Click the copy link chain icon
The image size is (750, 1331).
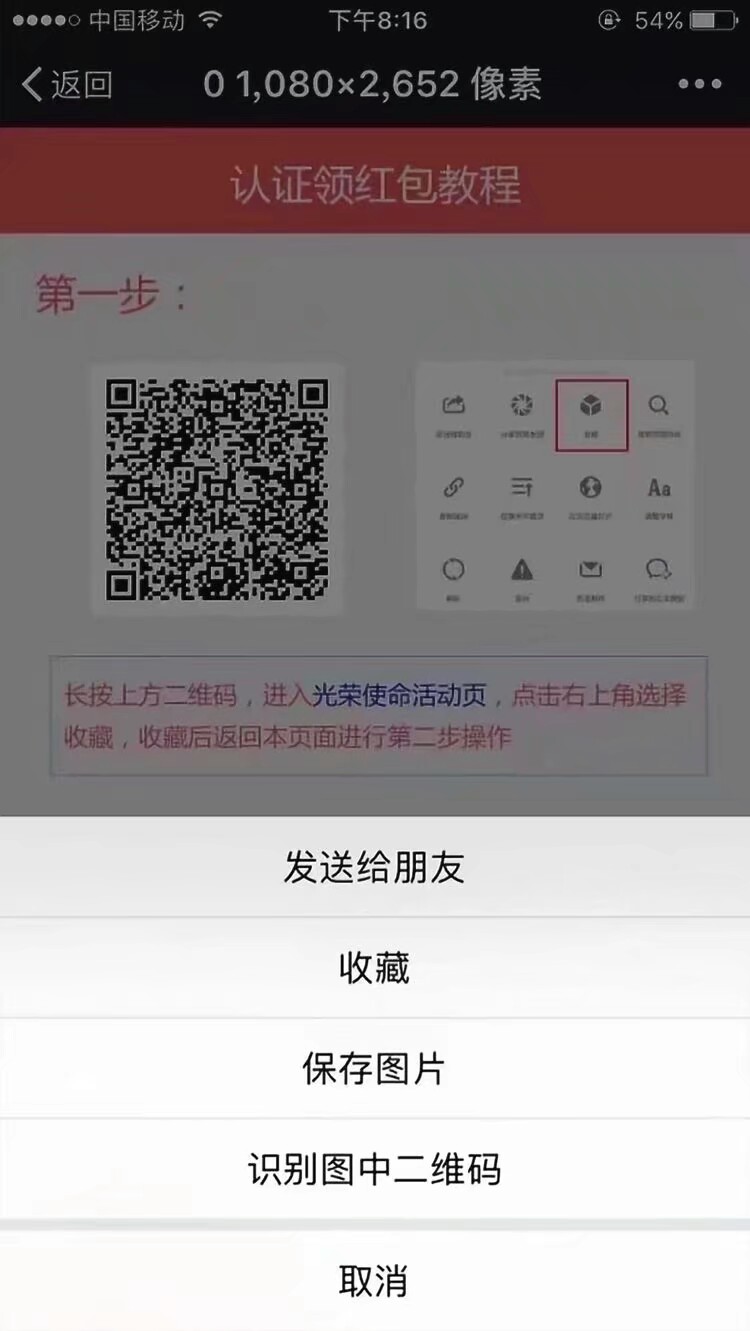click(454, 489)
